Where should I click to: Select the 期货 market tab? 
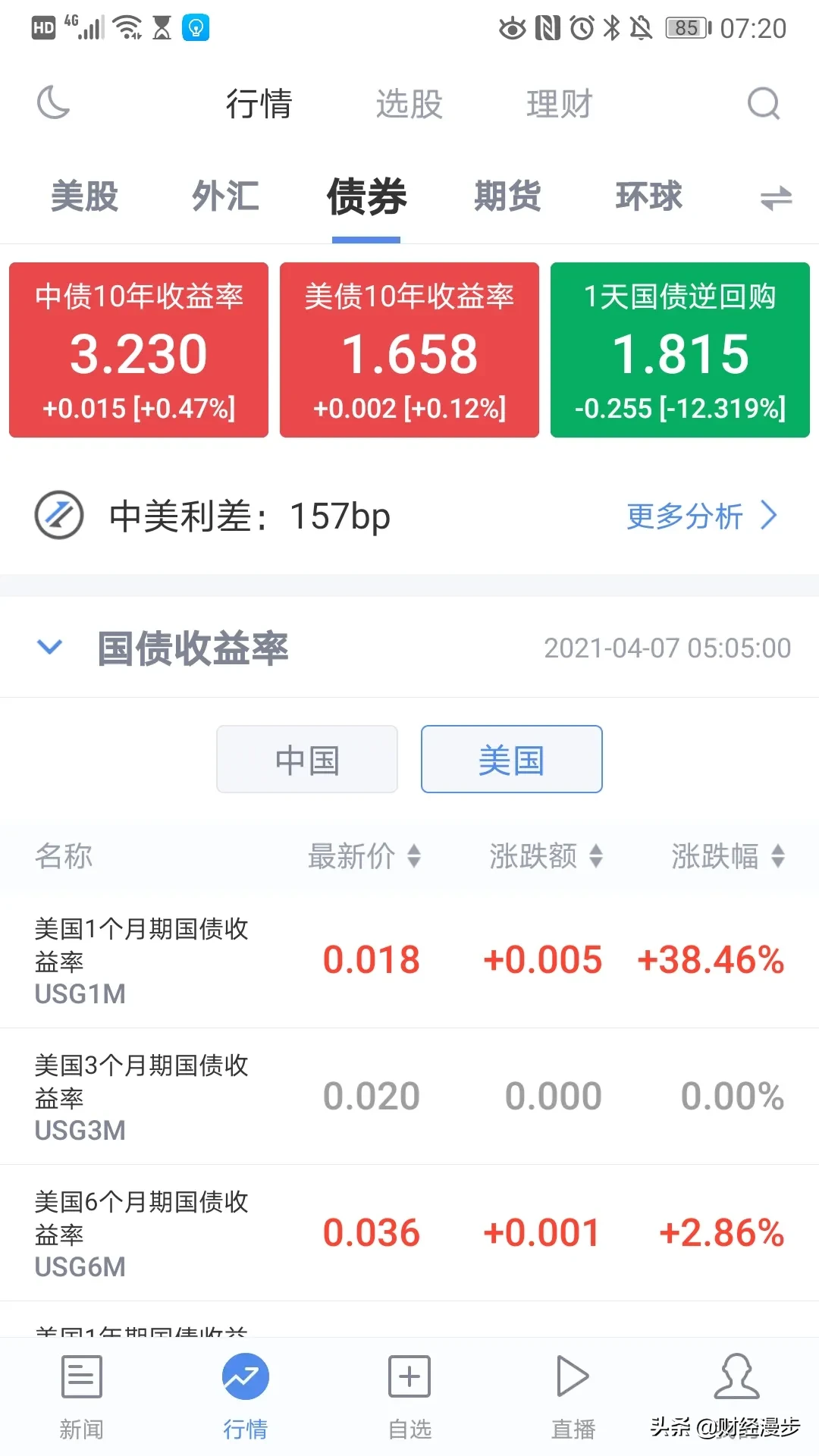click(x=507, y=196)
